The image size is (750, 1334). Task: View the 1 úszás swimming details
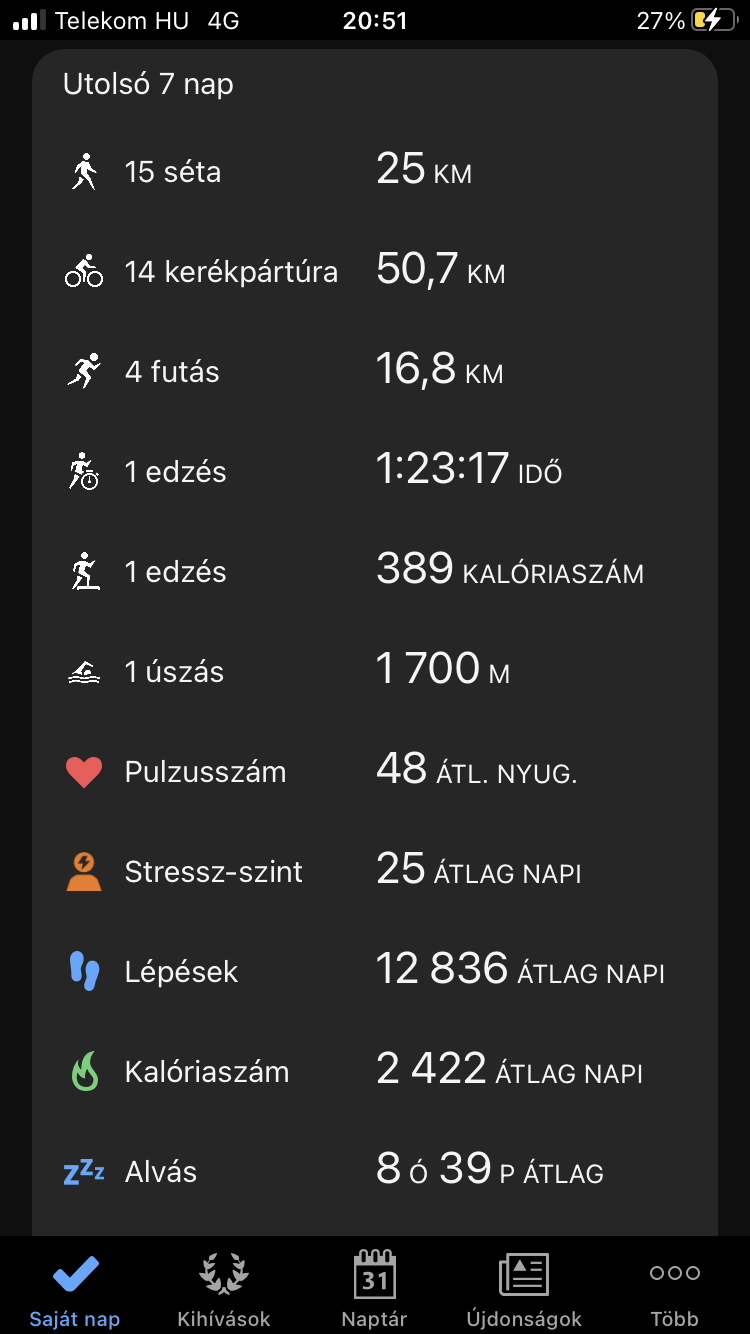coord(374,672)
